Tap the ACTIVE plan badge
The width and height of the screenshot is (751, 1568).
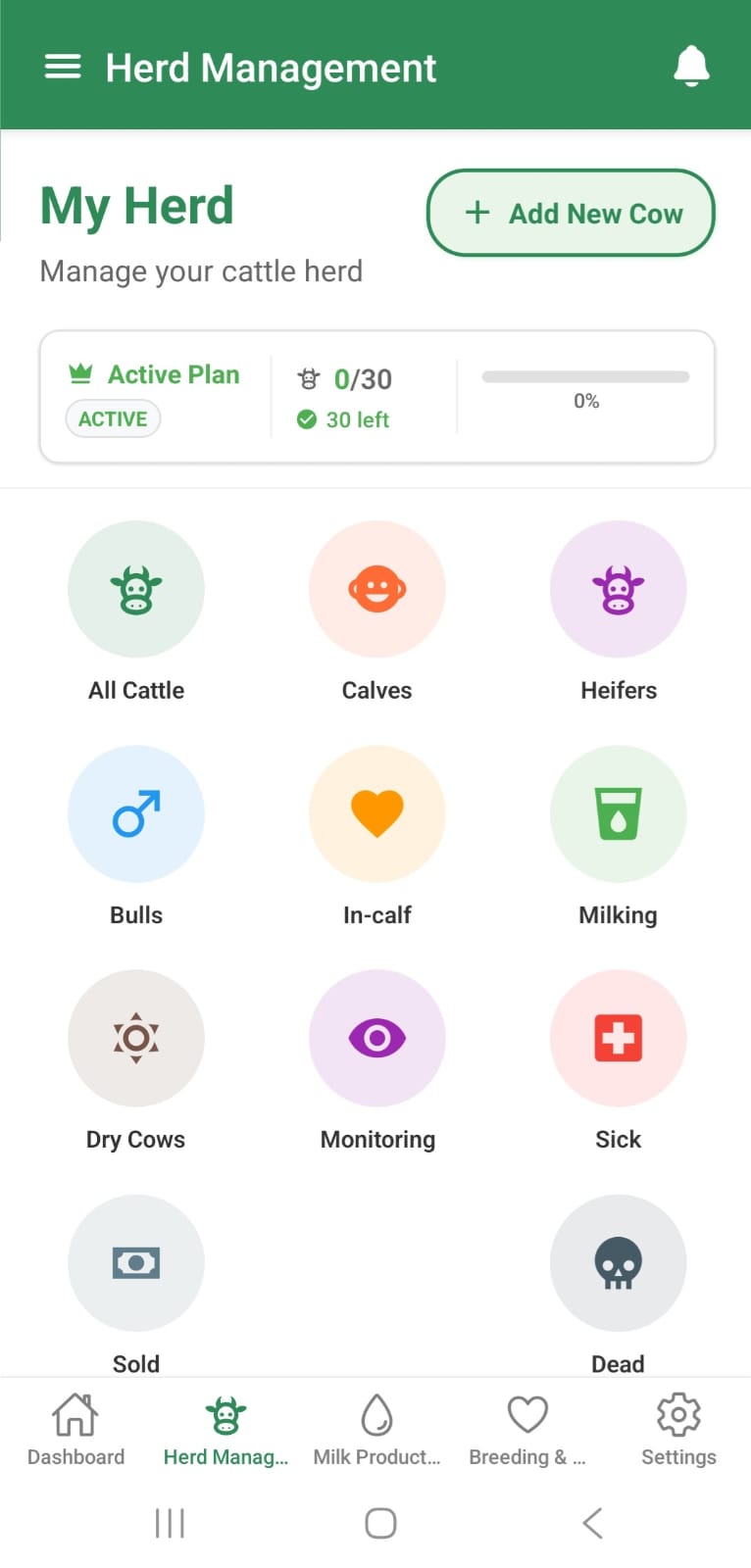pos(112,418)
